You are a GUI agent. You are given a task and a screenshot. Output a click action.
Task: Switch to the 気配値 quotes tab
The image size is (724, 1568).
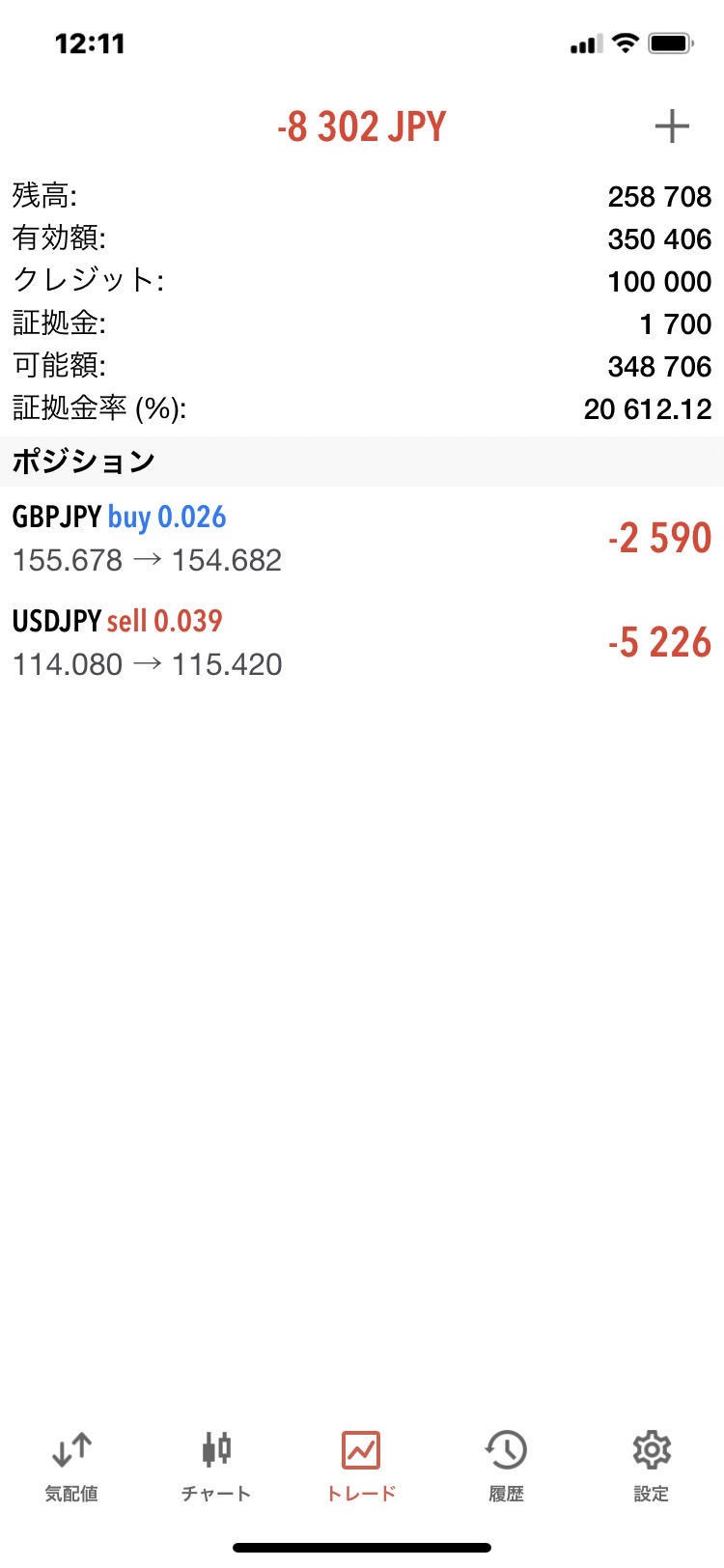[x=71, y=1467]
